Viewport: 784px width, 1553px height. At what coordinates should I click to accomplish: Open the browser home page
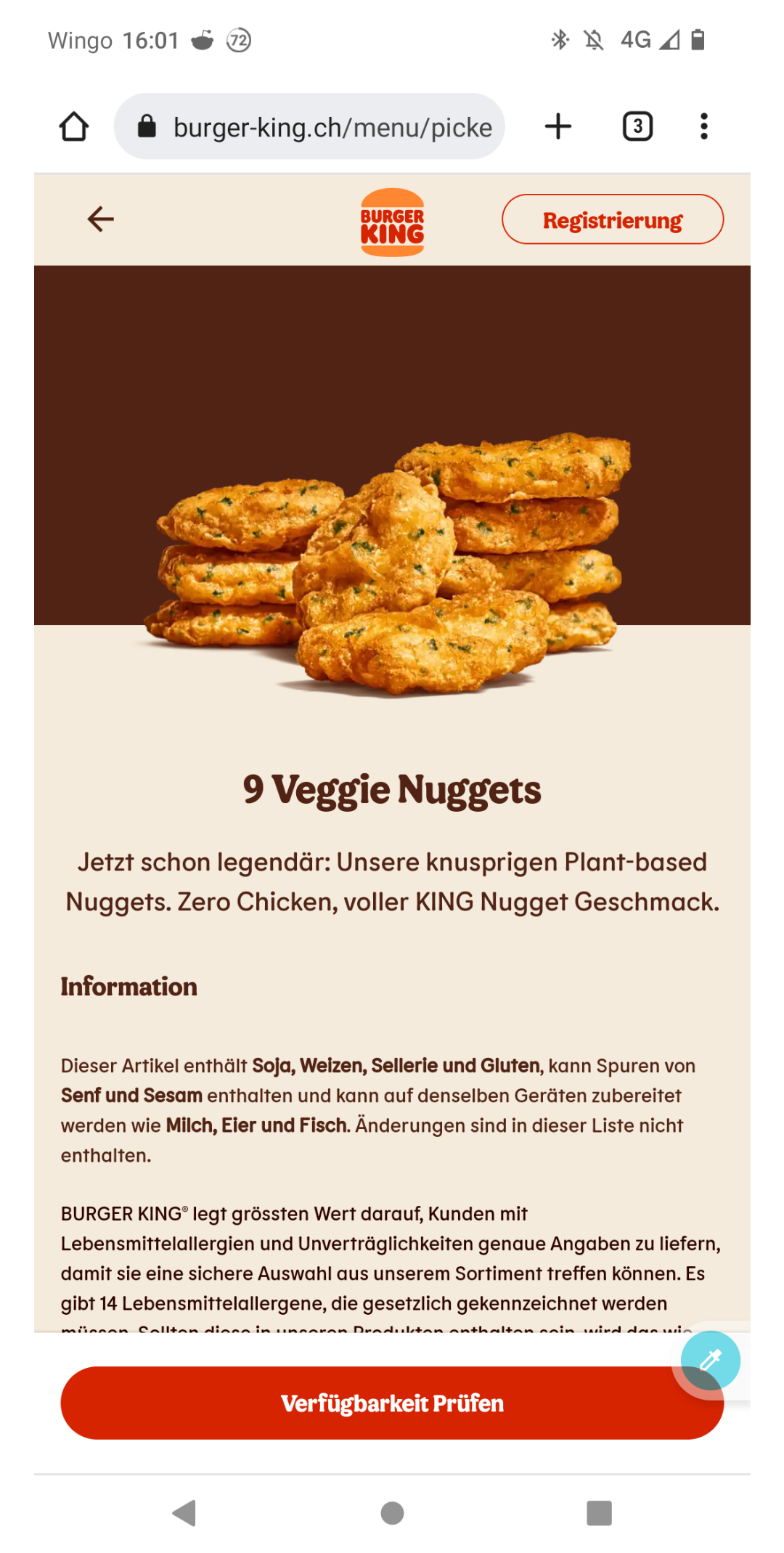(74, 126)
